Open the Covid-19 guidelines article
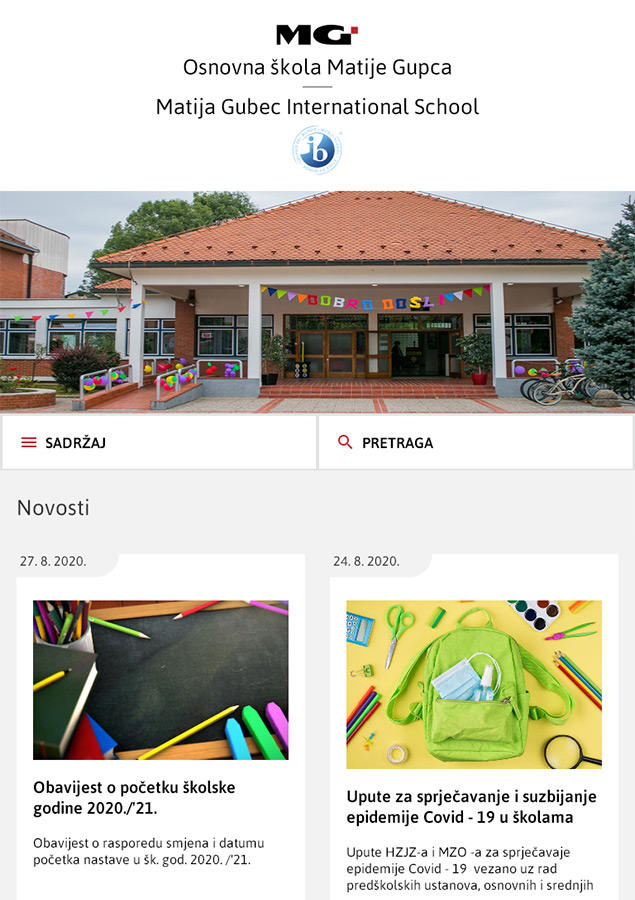 (x=471, y=807)
